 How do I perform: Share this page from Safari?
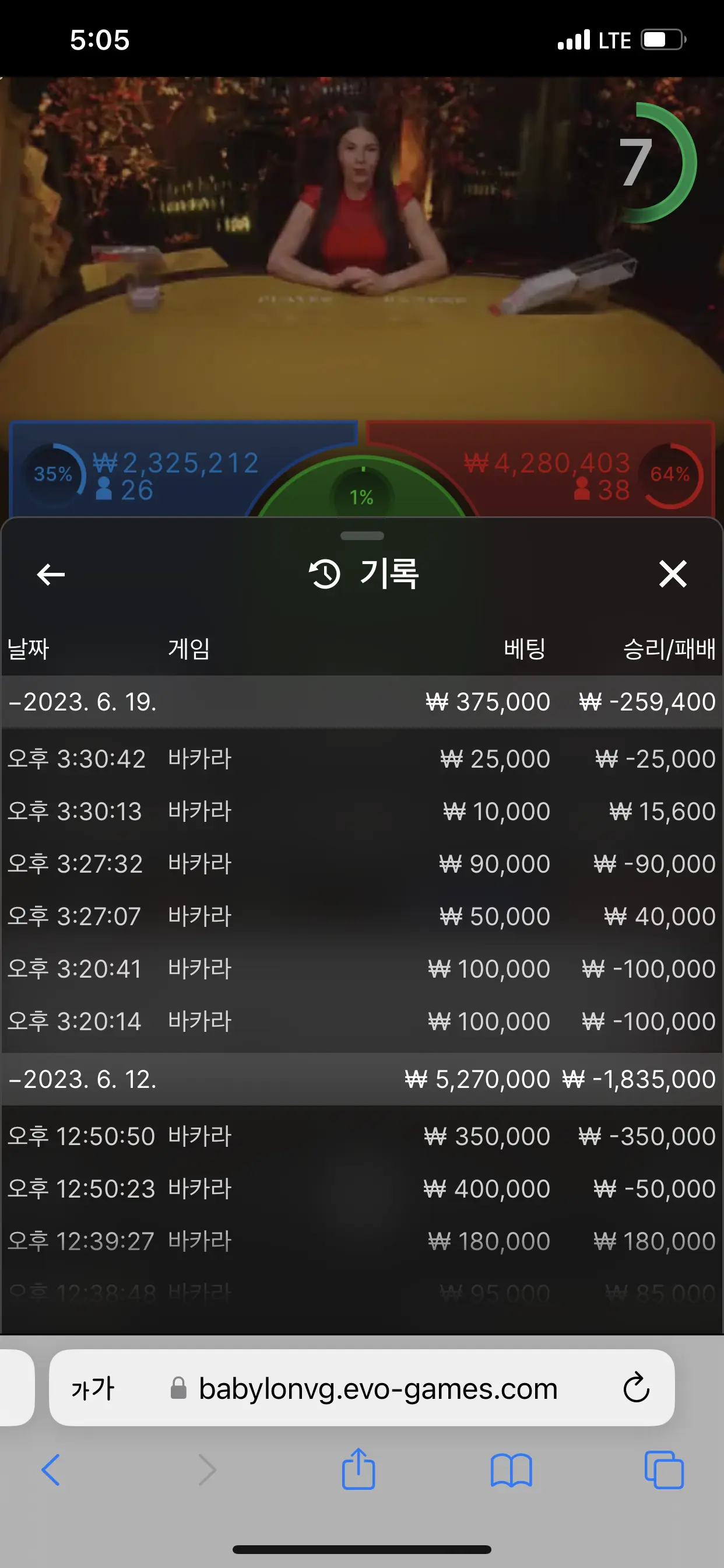(359, 1468)
